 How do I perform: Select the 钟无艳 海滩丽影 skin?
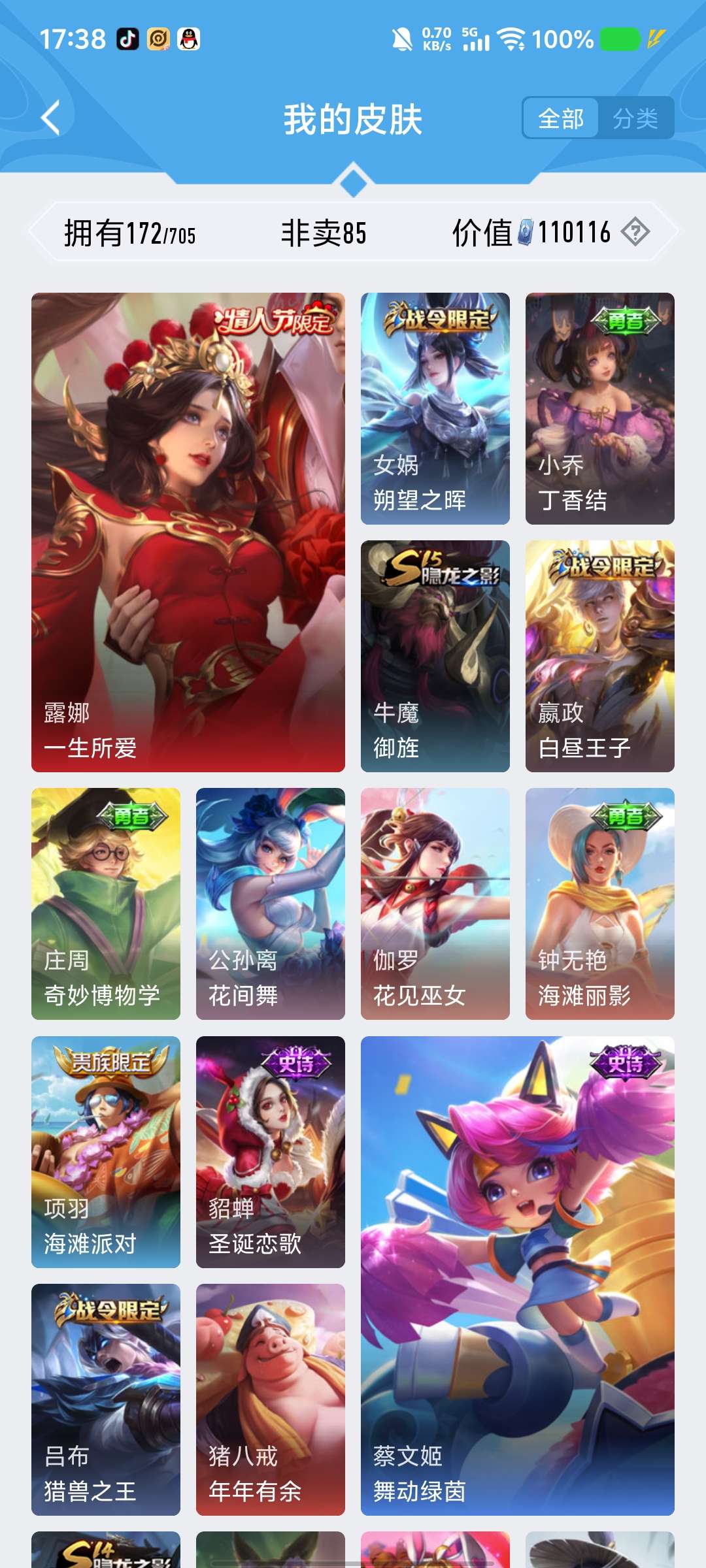pos(599,904)
